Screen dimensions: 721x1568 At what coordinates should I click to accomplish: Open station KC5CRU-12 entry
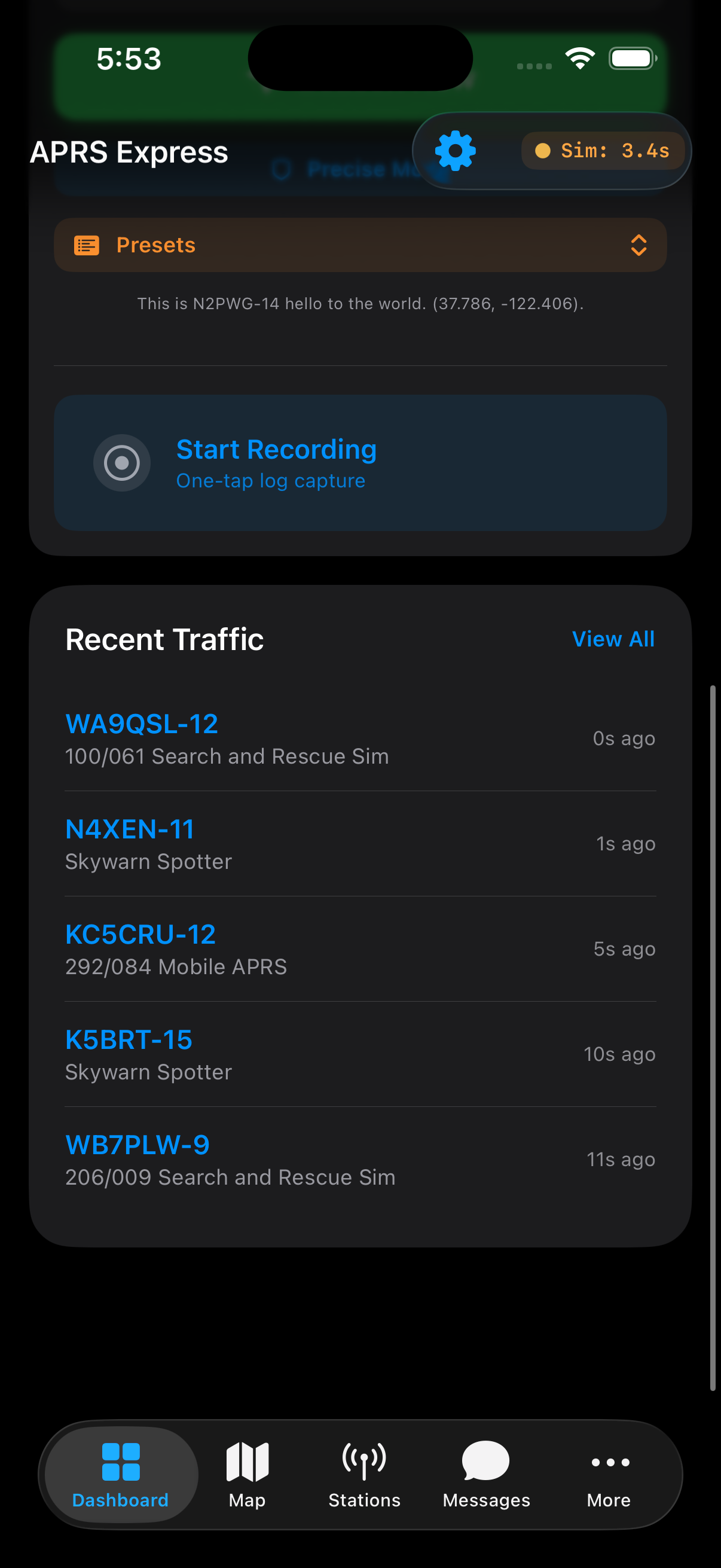[x=360, y=949]
